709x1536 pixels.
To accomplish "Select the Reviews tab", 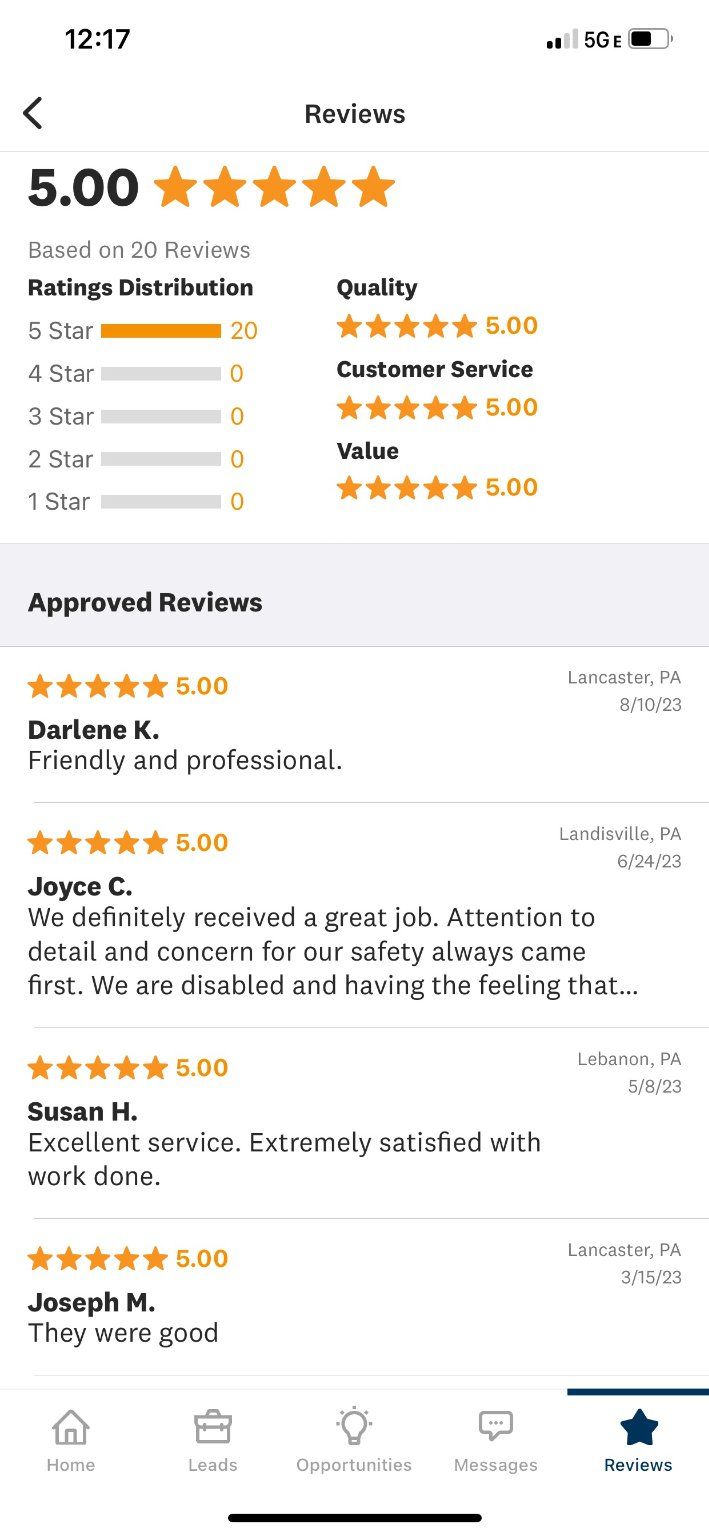I will point(638,1440).
